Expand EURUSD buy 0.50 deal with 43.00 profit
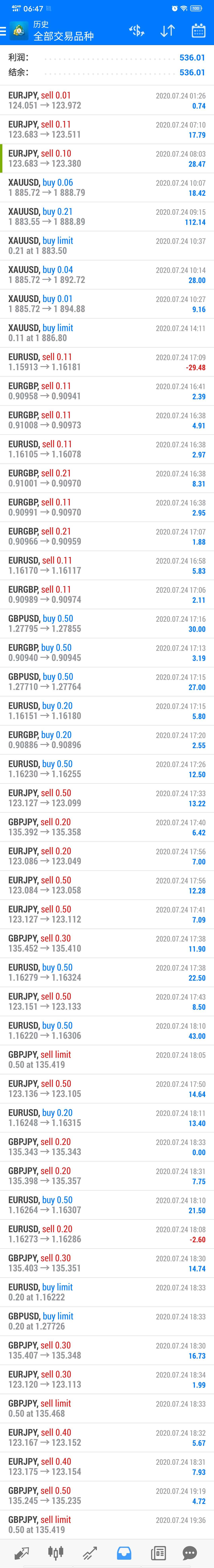Viewport: 214px width, 1568px height. pyautogui.click(x=107, y=1031)
